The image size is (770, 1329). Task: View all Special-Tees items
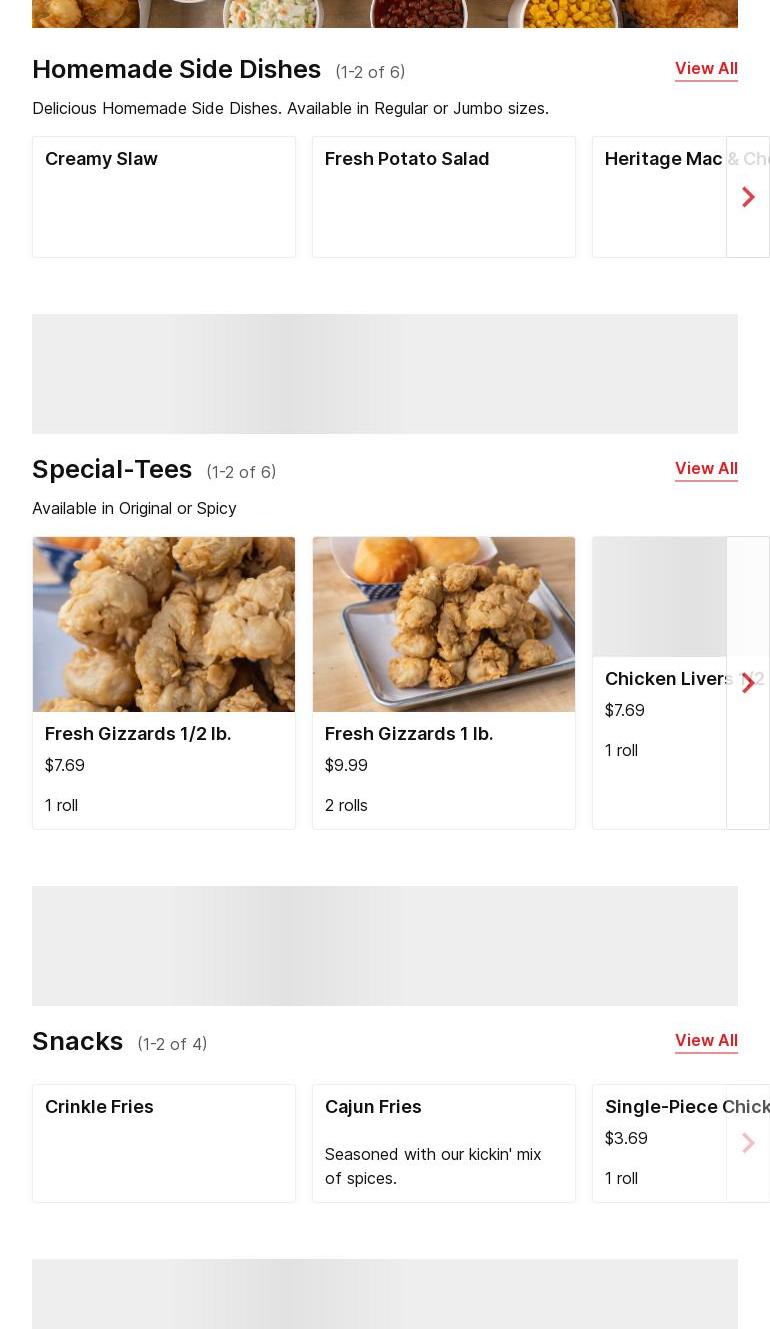pyautogui.click(x=706, y=469)
